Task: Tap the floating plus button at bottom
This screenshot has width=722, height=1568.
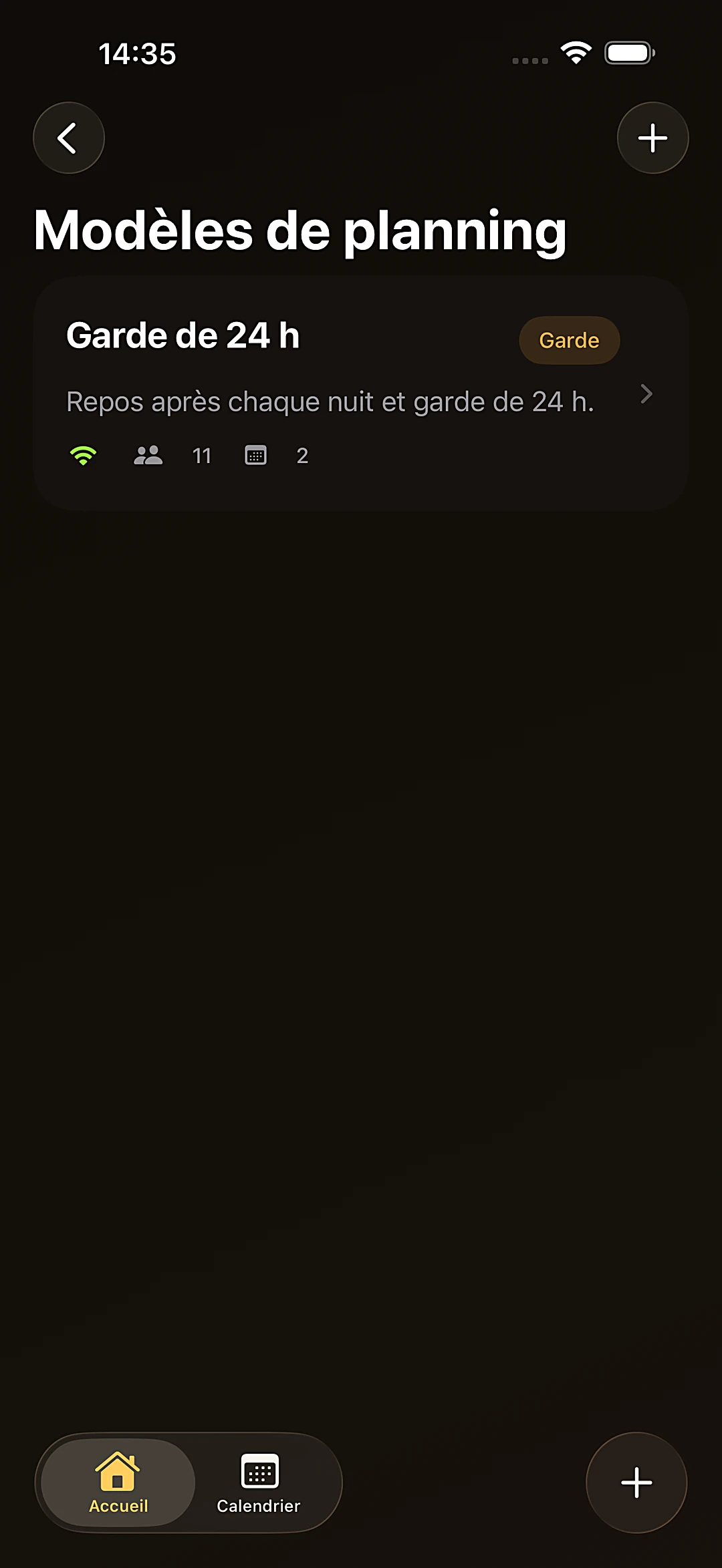Action: click(636, 1483)
